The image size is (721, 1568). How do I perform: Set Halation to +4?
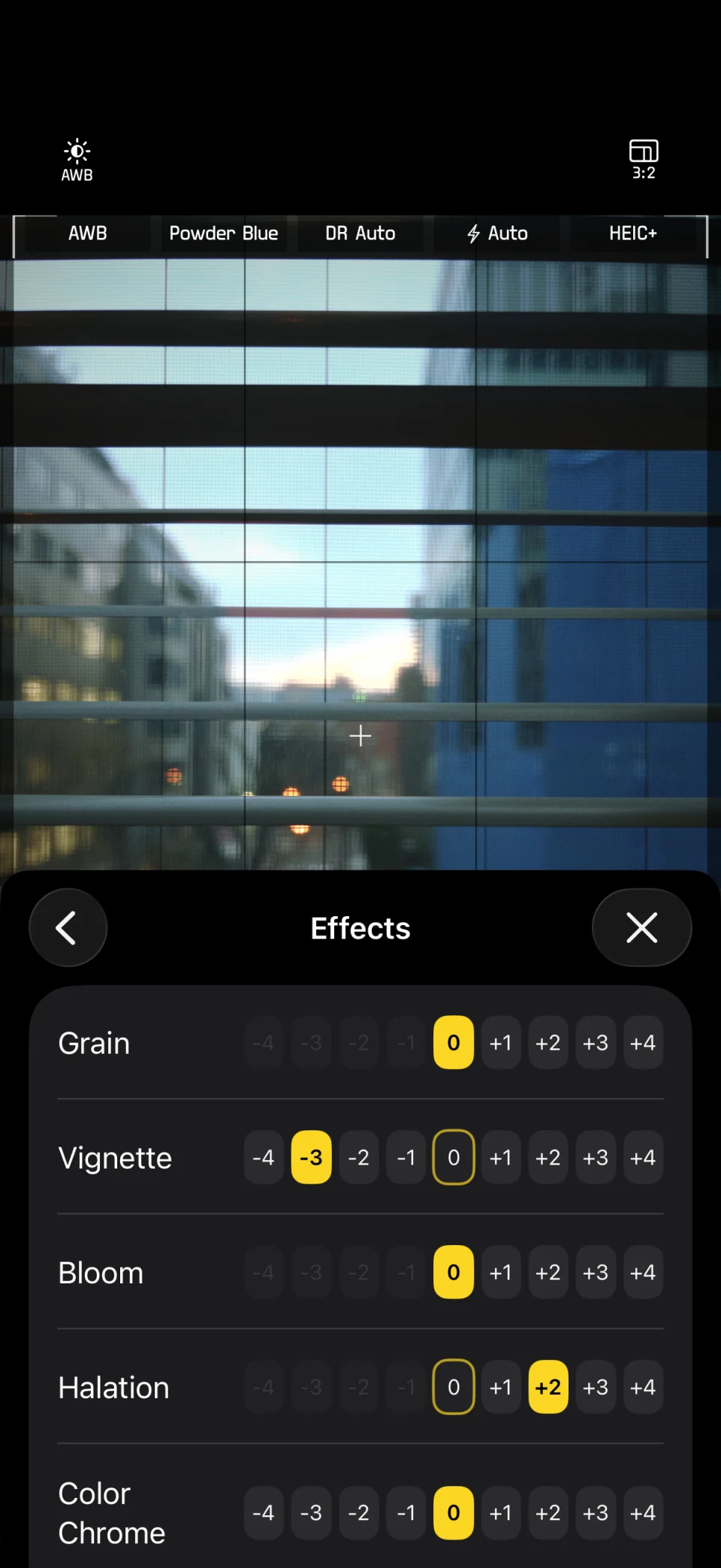tap(643, 1387)
